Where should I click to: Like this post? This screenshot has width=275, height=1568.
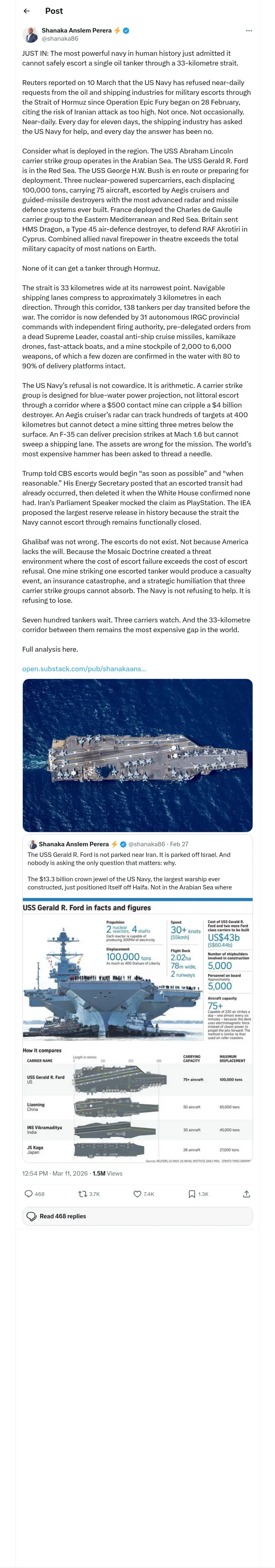click(x=144, y=1194)
